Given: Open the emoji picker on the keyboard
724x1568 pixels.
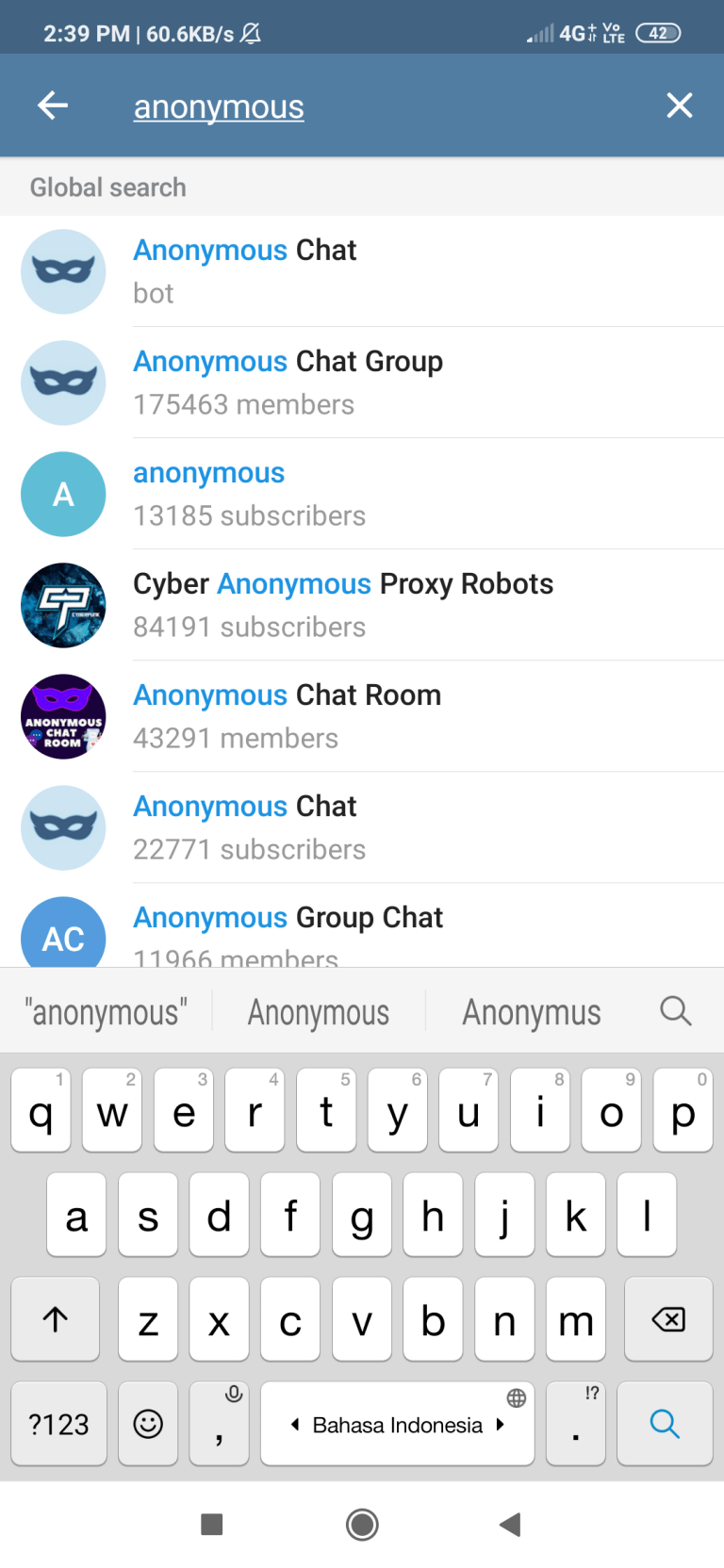Looking at the screenshot, I should click(x=148, y=1423).
